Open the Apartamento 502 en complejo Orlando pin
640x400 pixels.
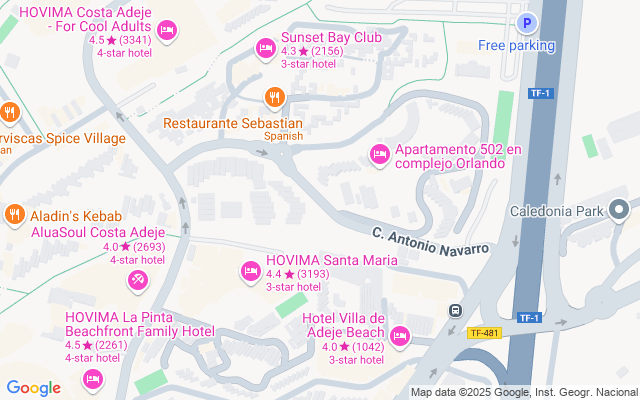click(x=379, y=153)
